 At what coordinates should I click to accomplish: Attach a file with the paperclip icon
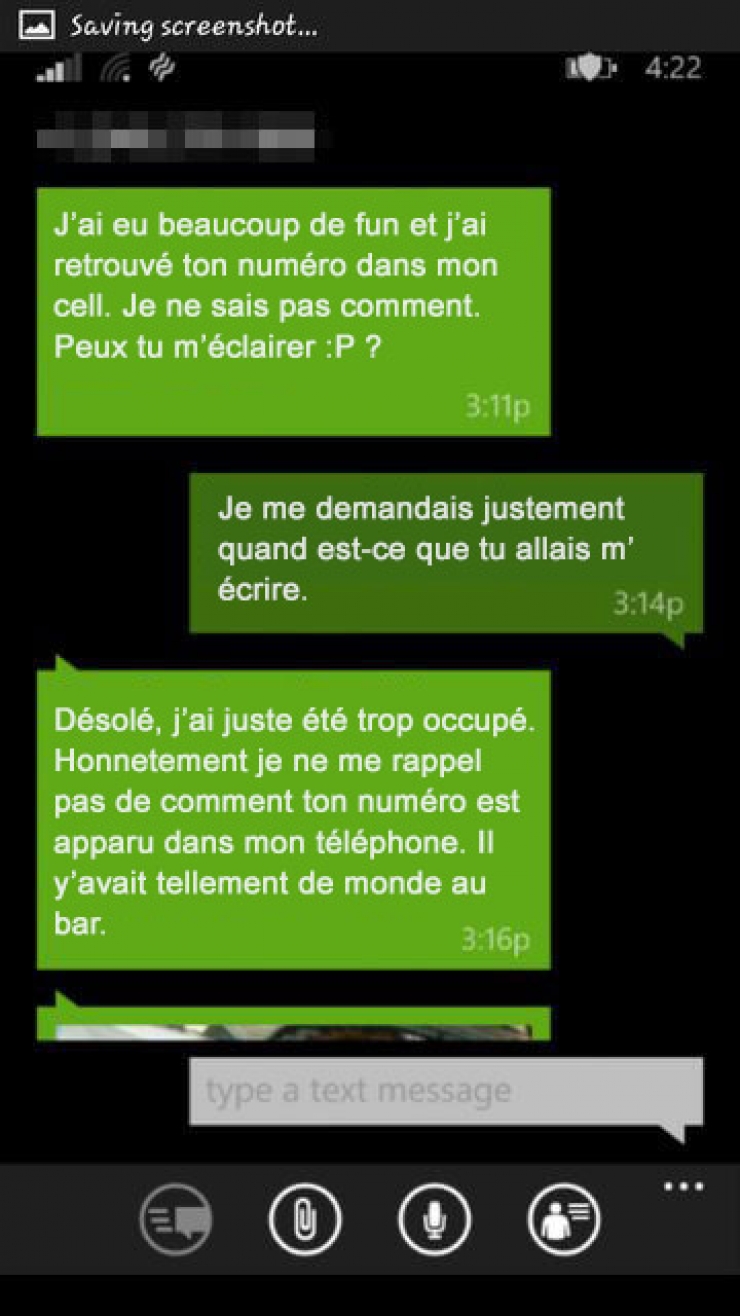tap(304, 1219)
